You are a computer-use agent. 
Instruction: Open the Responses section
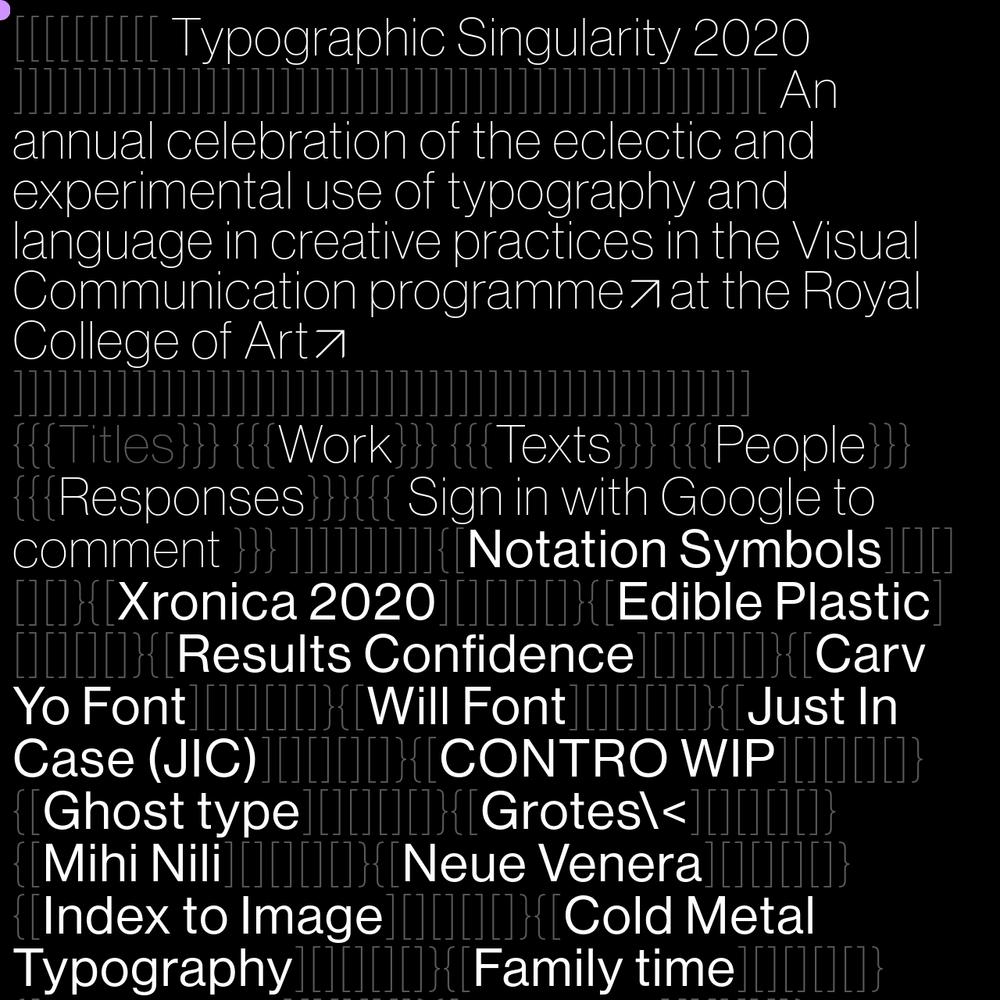181,498
